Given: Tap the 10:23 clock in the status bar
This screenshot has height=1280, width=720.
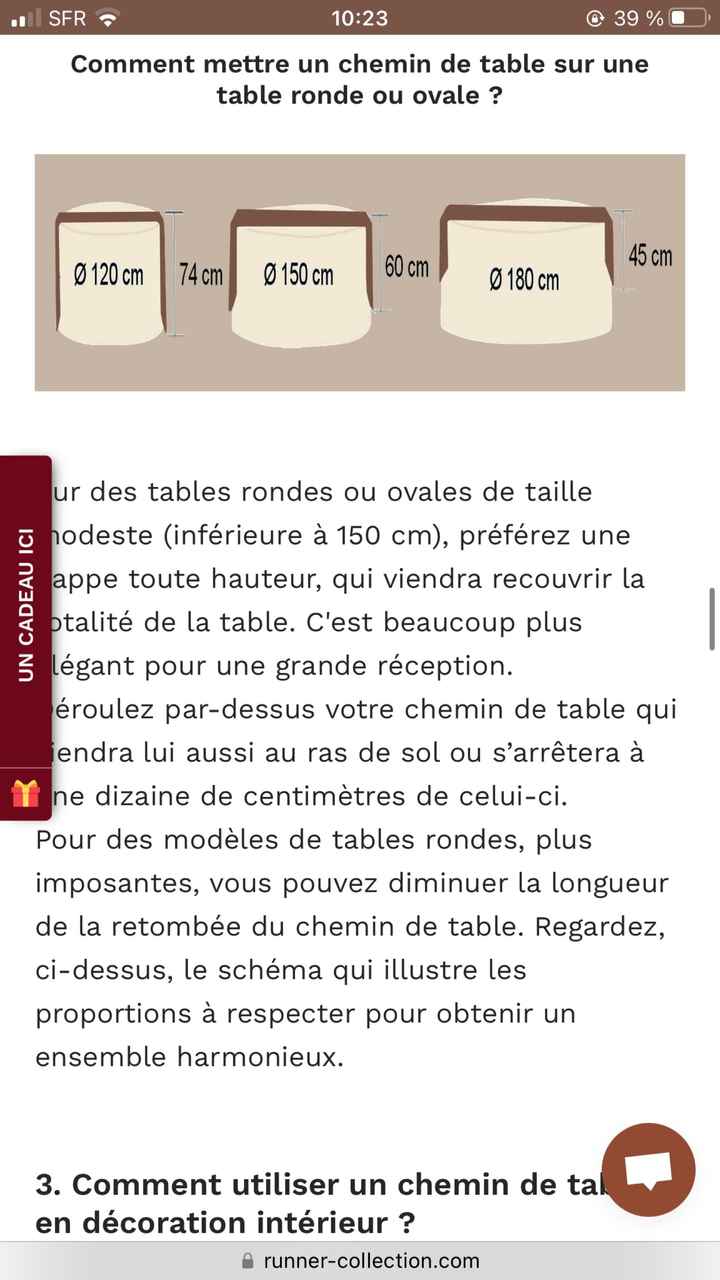Looking at the screenshot, I should (x=360, y=16).
